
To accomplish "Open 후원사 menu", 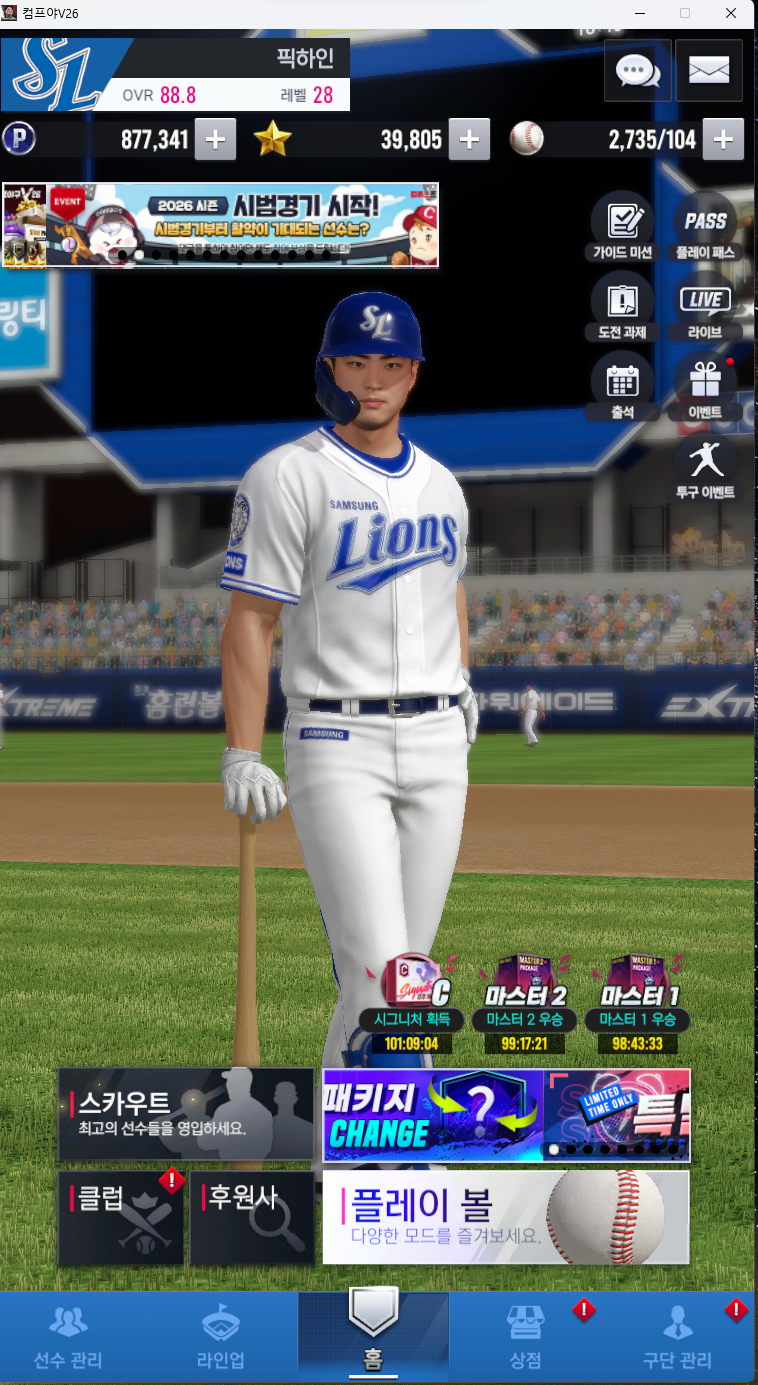I will 252,1217.
